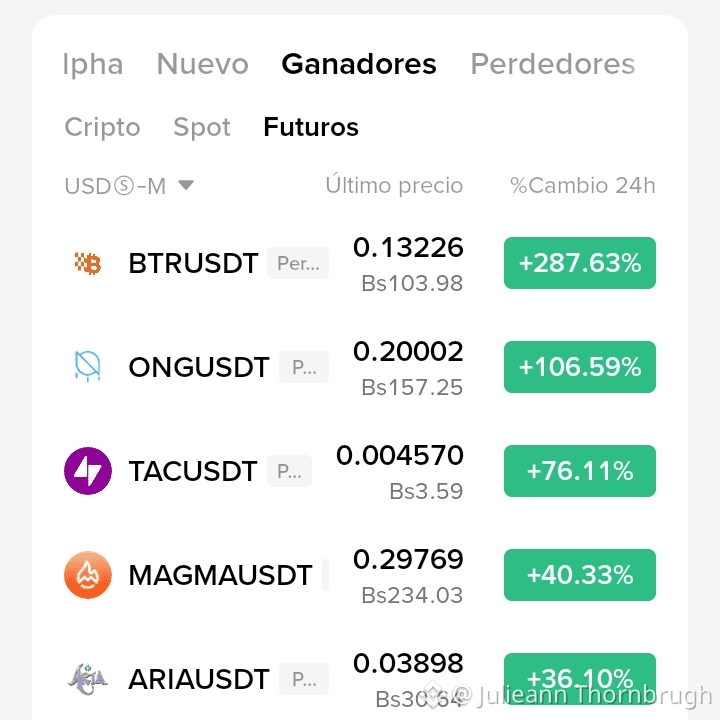The image size is (720, 720).
Task: Switch to the partially visible Alpha tab
Action: tap(93, 64)
